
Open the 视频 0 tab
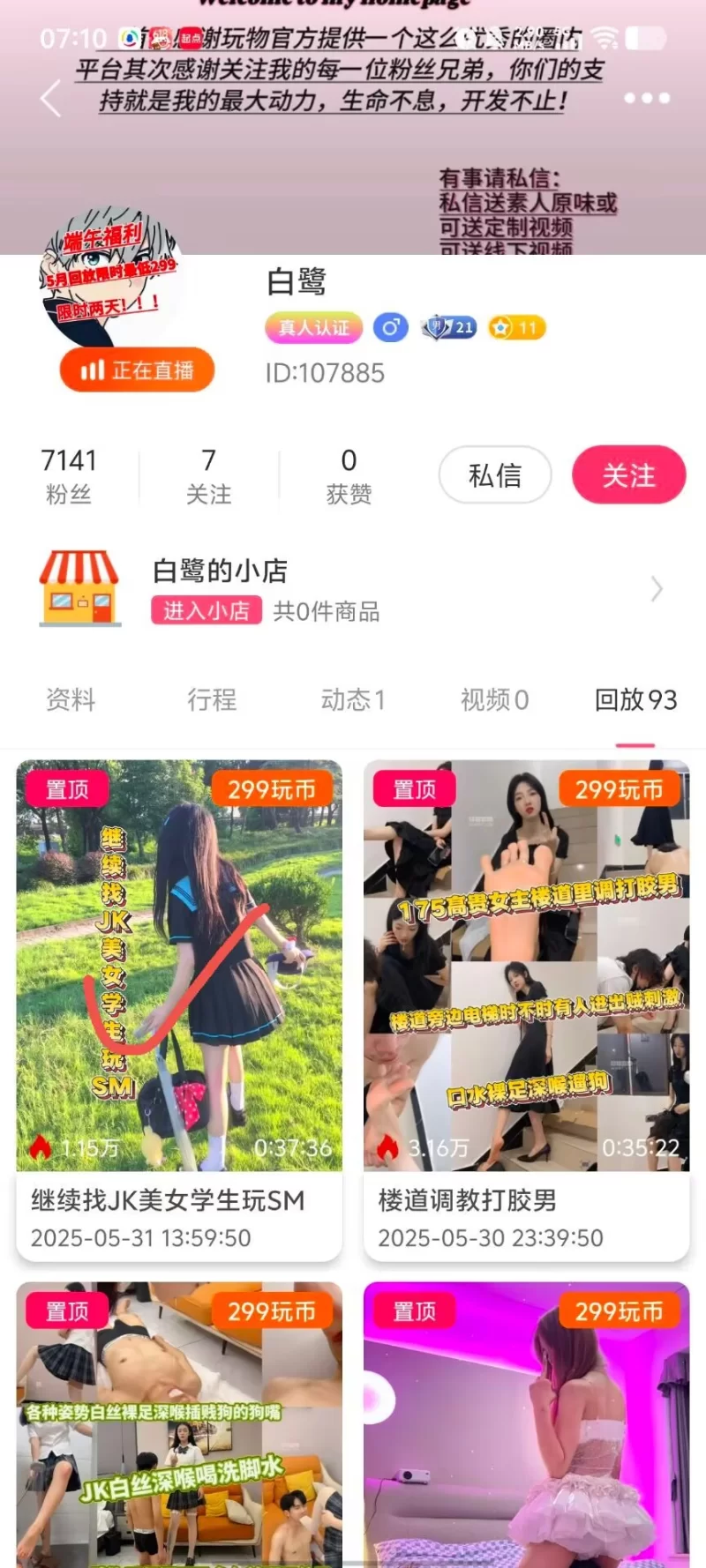[x=494, y=700]
